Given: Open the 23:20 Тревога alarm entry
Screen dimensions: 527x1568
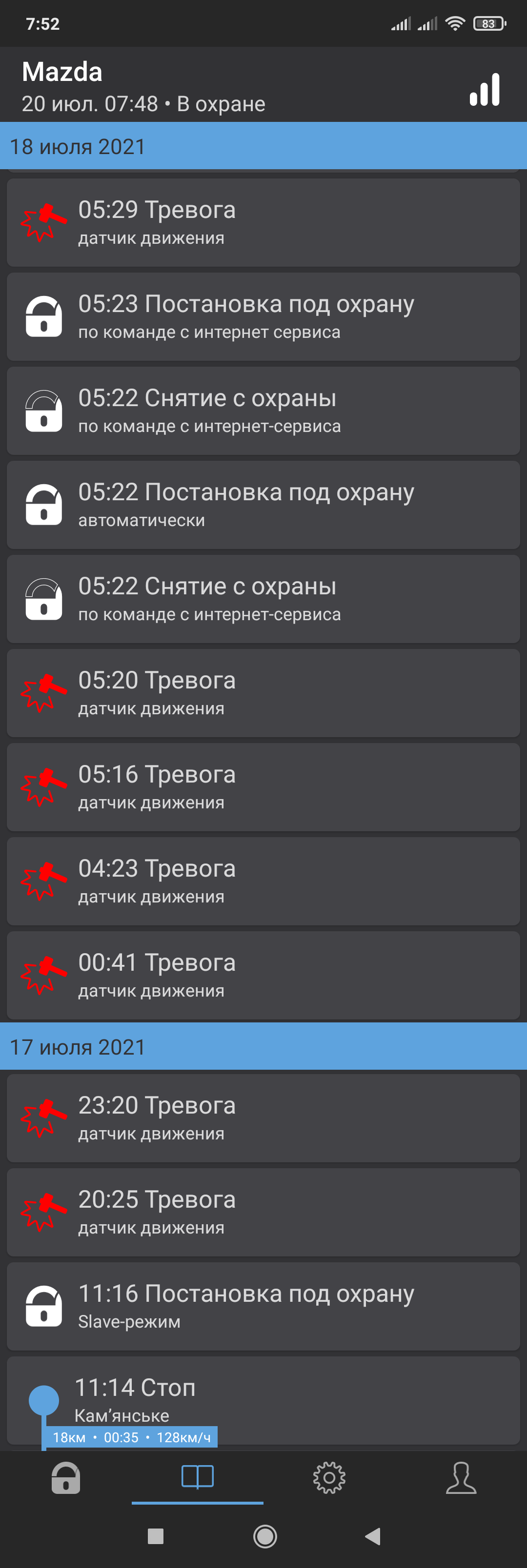Looking at the screenshot, I should 263,1117.
